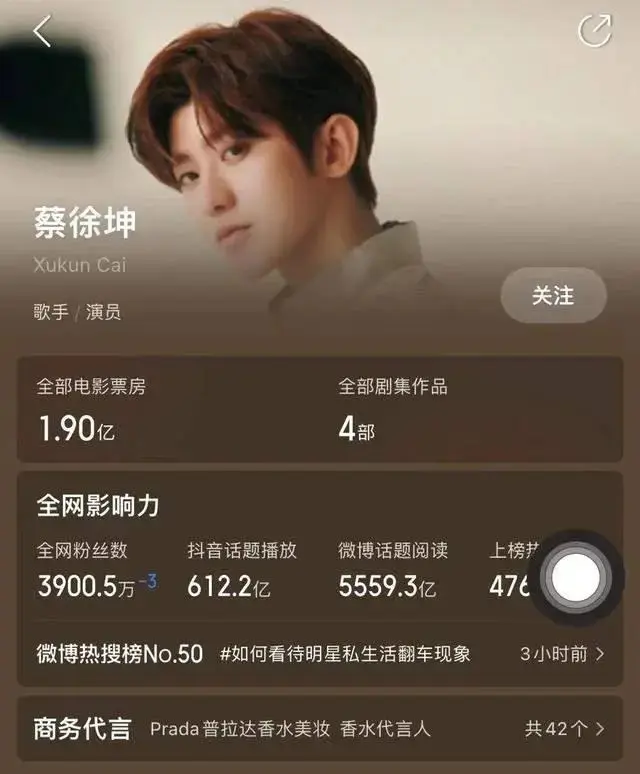Open the 微博热搜榜 No.50 topic row
This screenshot has width=640, height=774.
[x=320, y=654]
